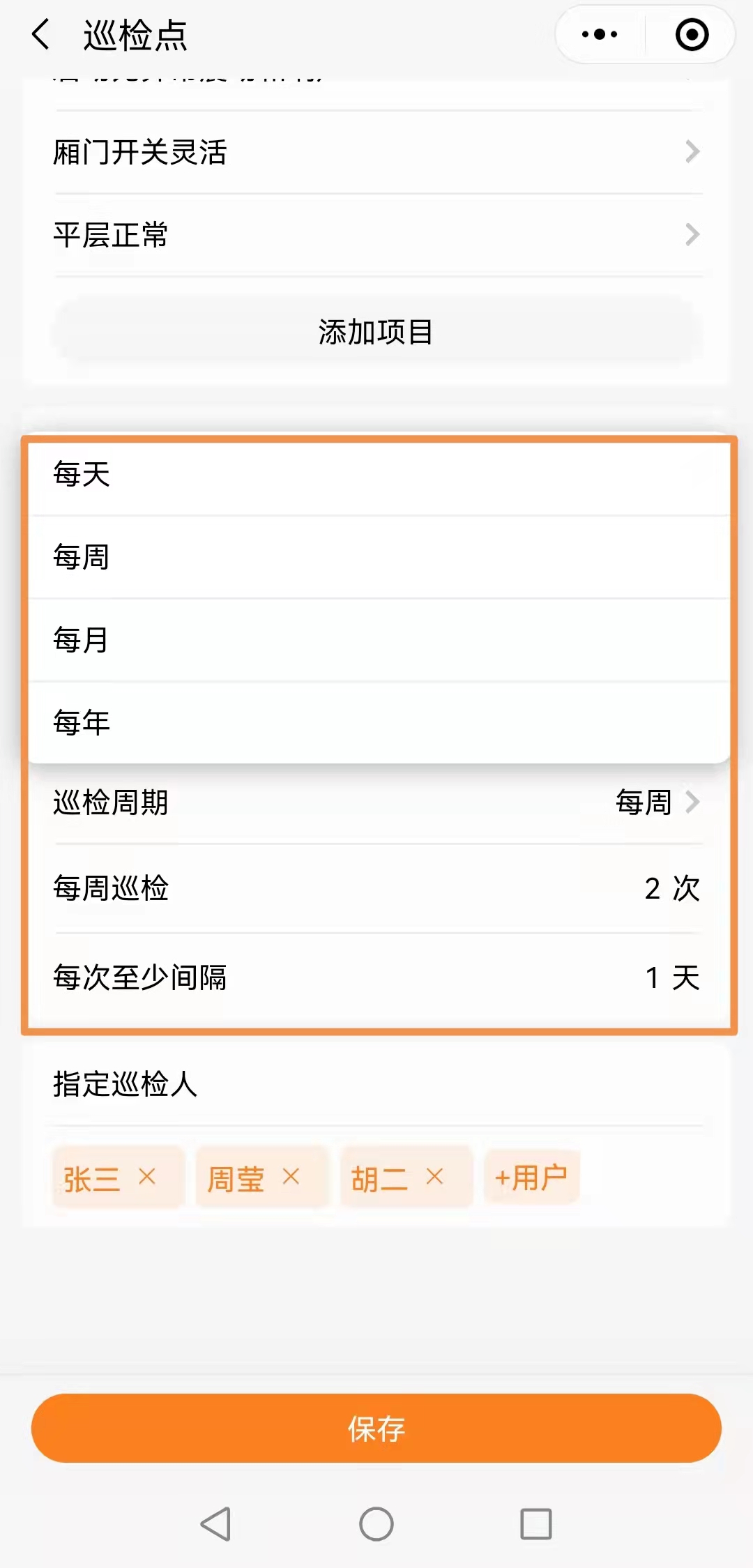
Task: Go to the system home screen
Action: tap(376, 1524)
